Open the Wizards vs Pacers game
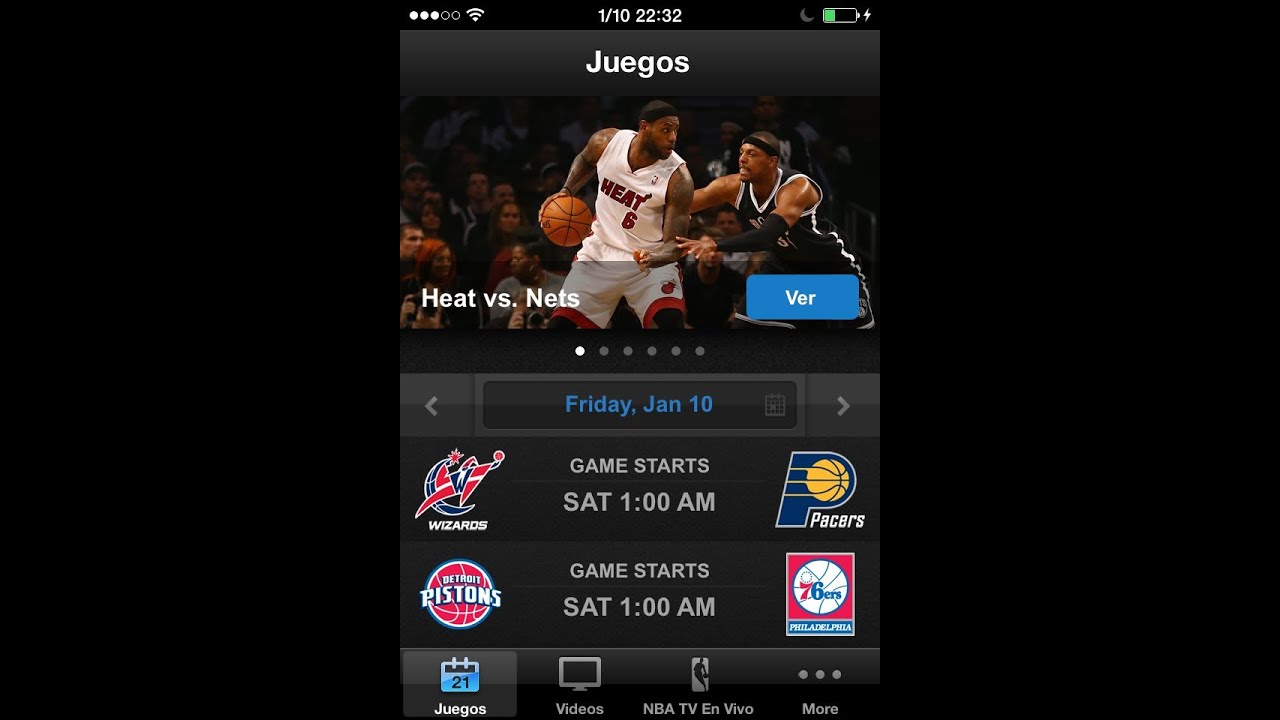The width and height of the screenshot is (1280, 720). coord(640,489)
